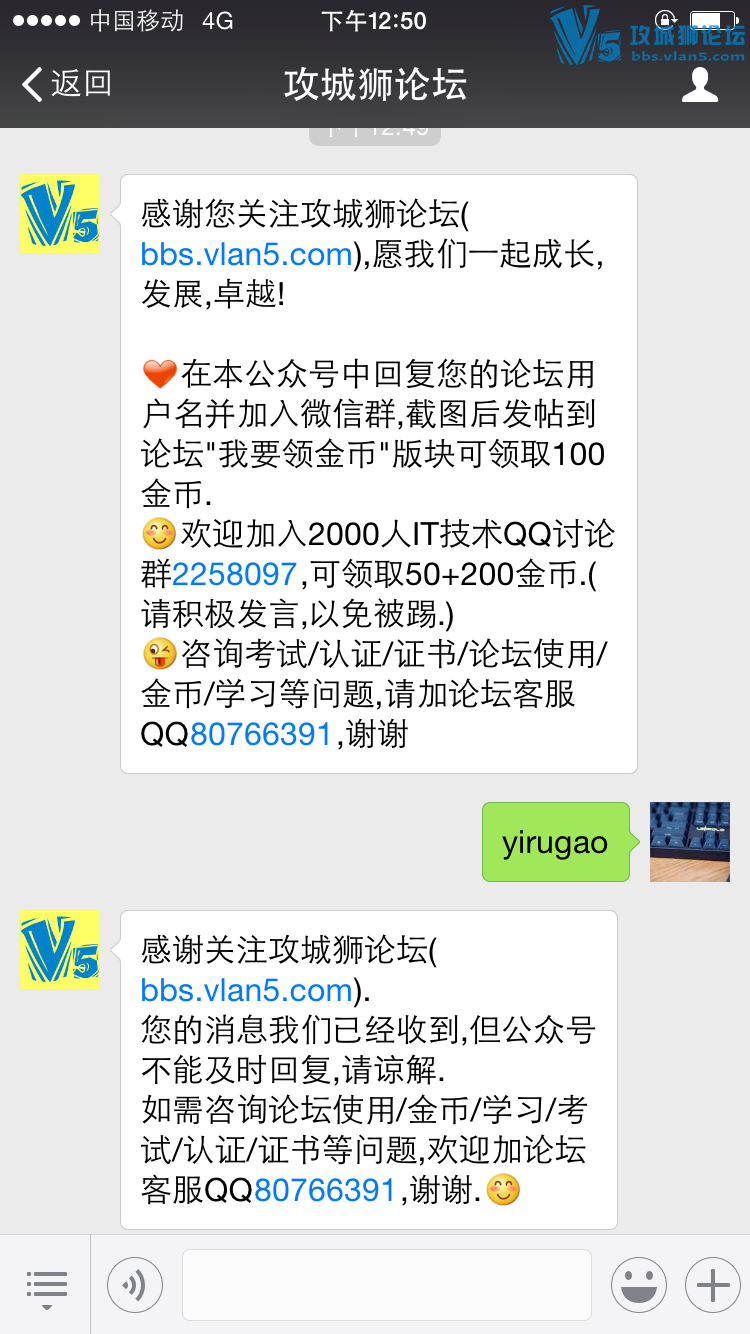Open the plus attachments menu

(x=712, y=1284)
